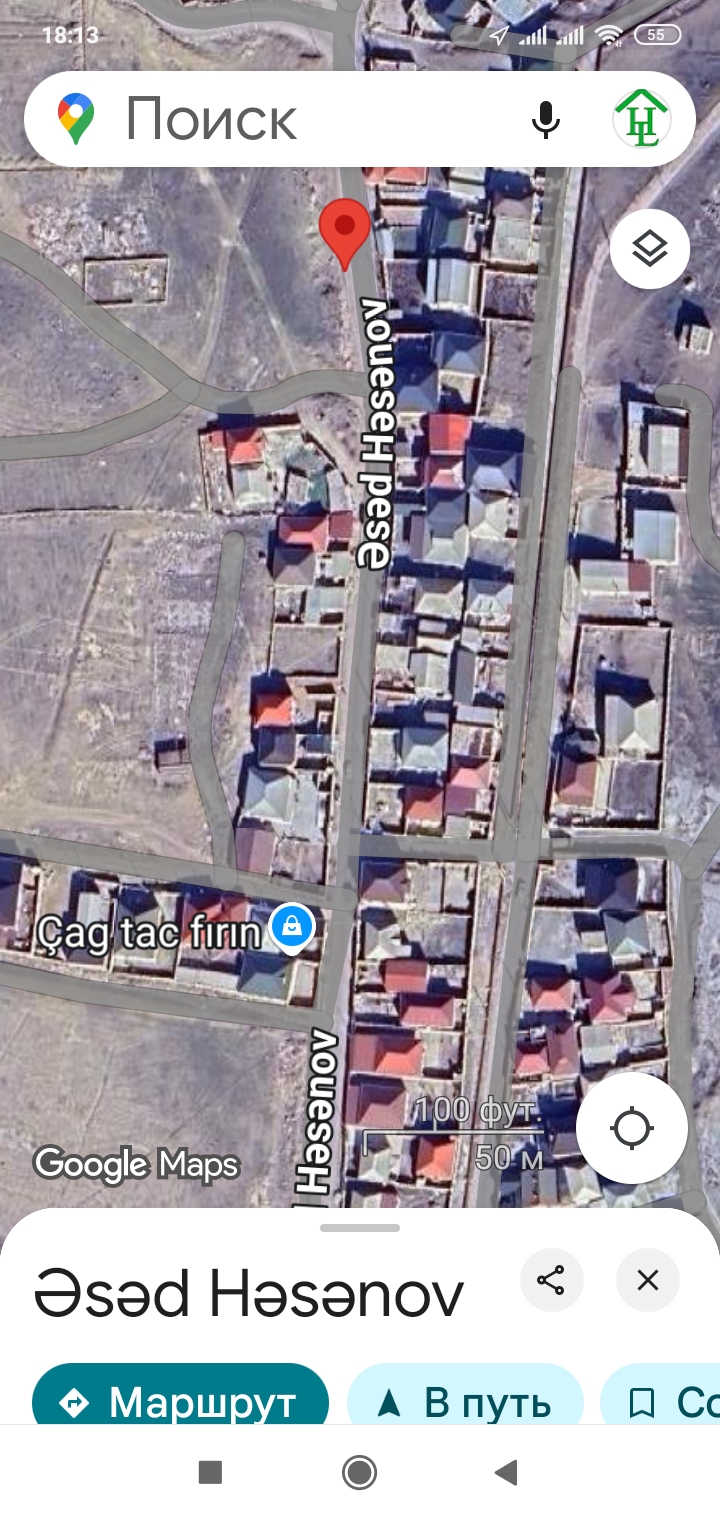This screenshot has height=1520, width=720.
Task: Center the map on my location
Action: 632,1129
